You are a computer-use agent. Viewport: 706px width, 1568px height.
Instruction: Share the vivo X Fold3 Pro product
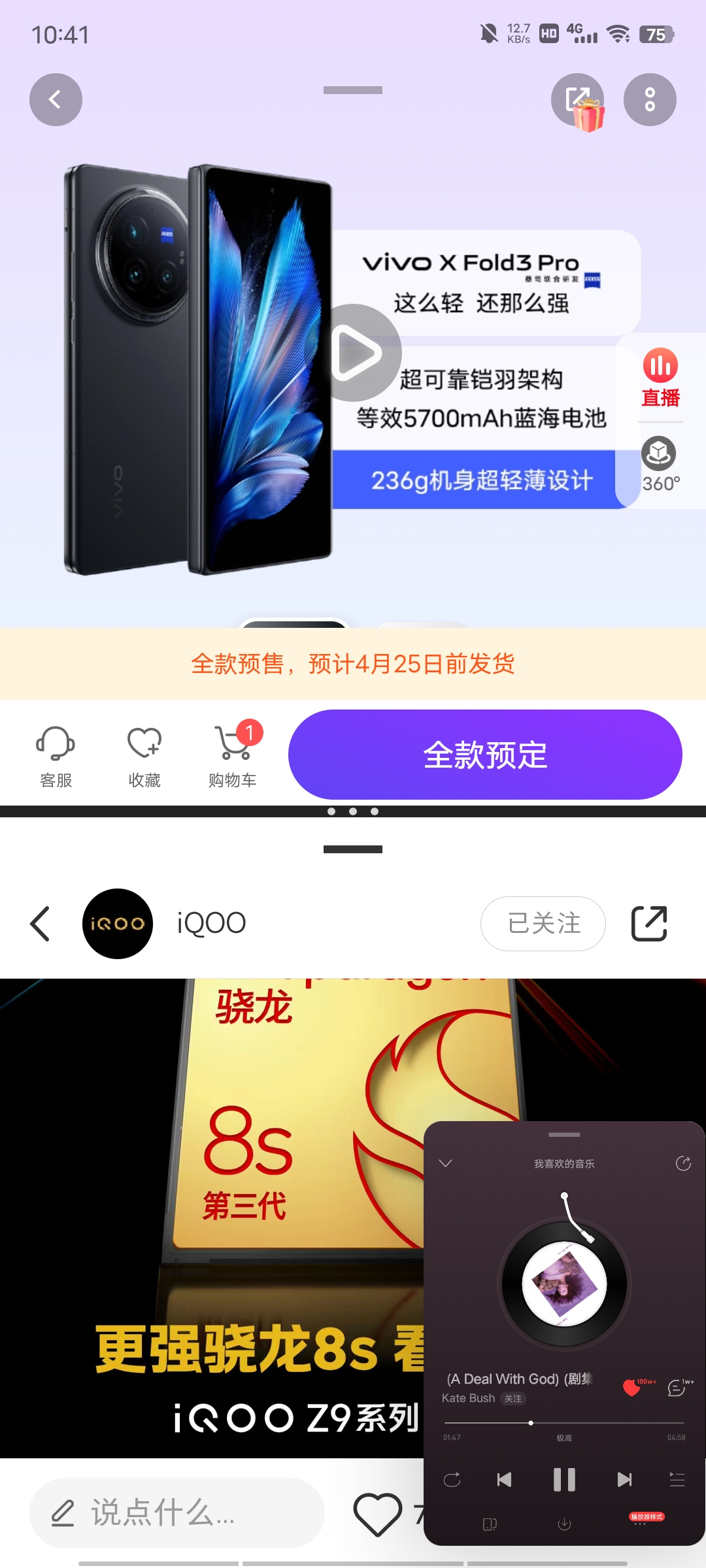point(577,99)
